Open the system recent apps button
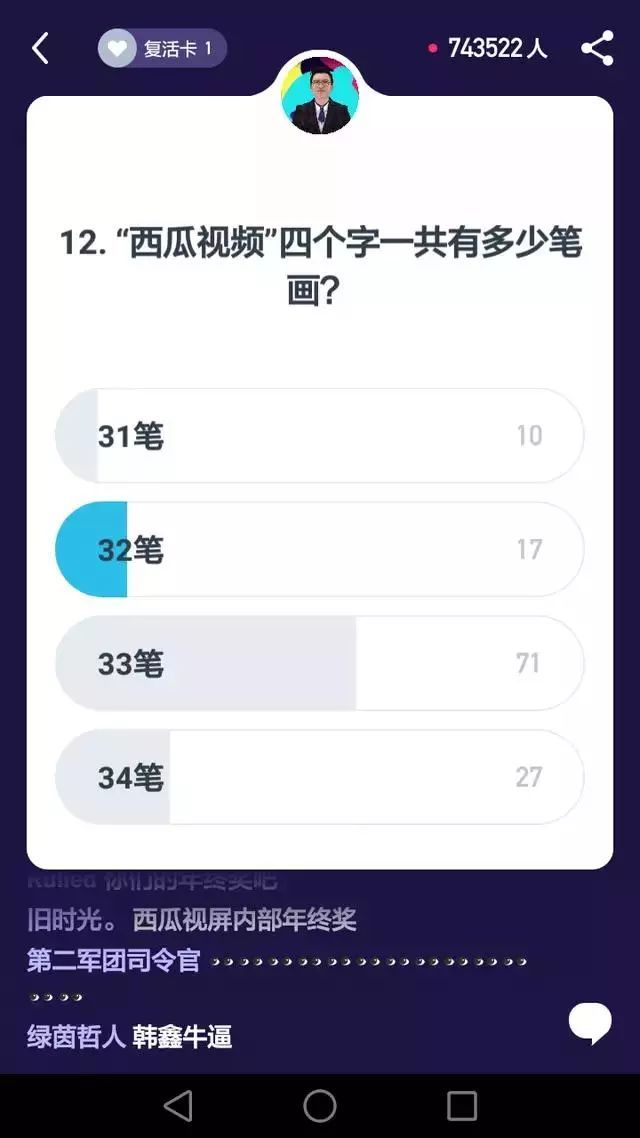 tap(461, 1106)
